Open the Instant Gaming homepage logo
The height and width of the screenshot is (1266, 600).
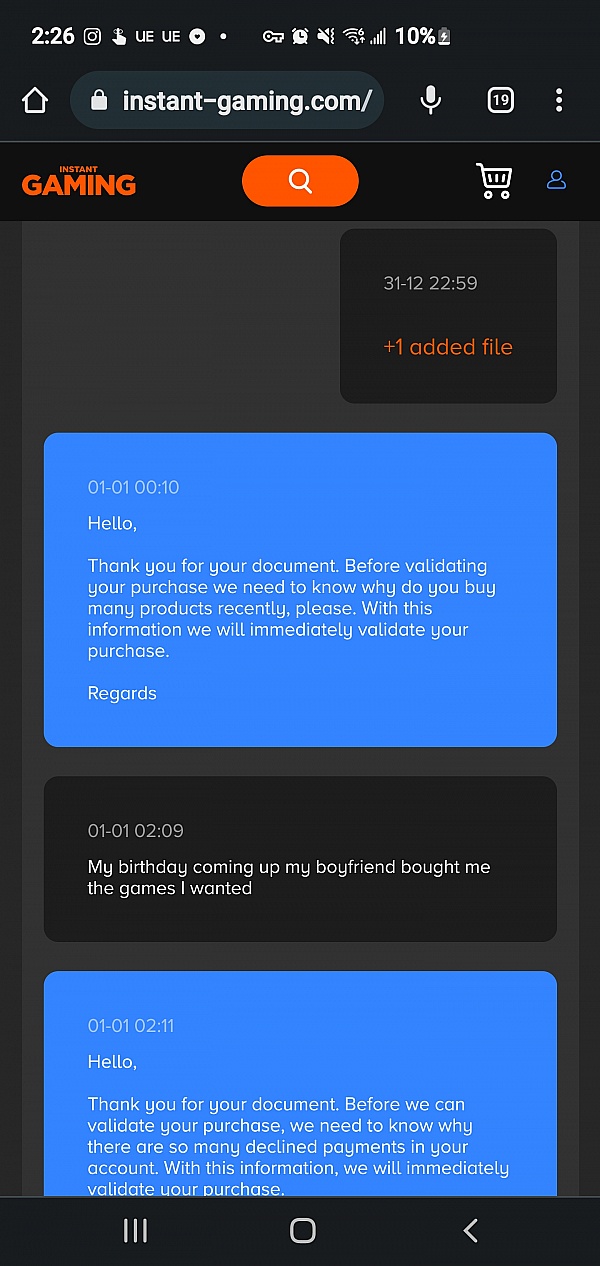tap(79, 181)
